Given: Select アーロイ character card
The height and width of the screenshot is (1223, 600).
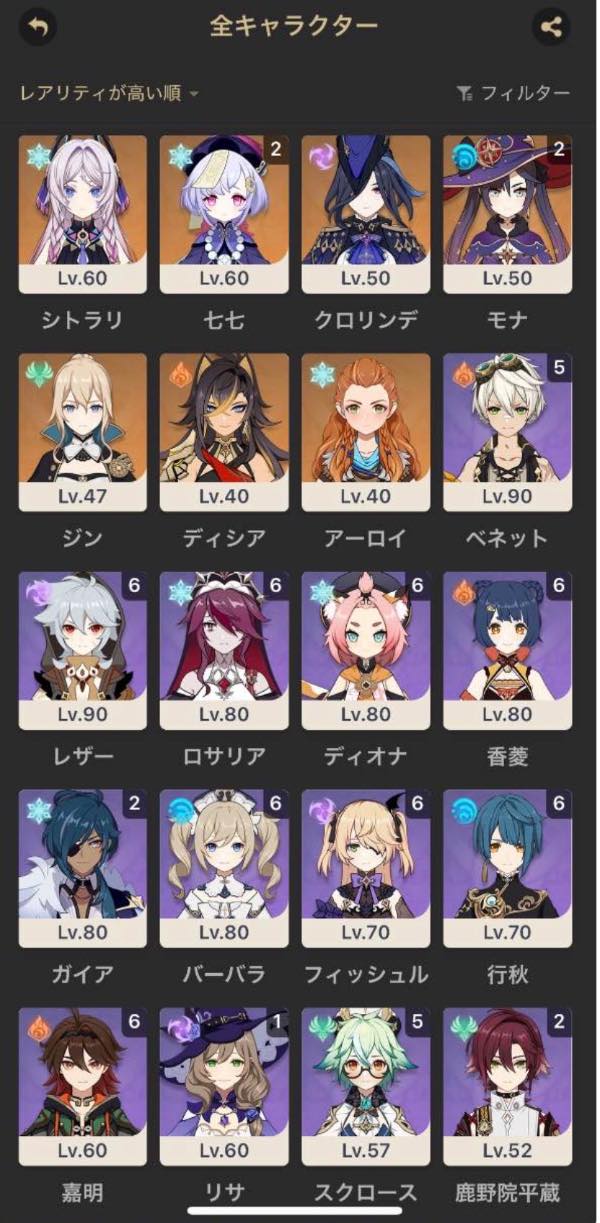Looking at the screenshot, I should [366, 432].
